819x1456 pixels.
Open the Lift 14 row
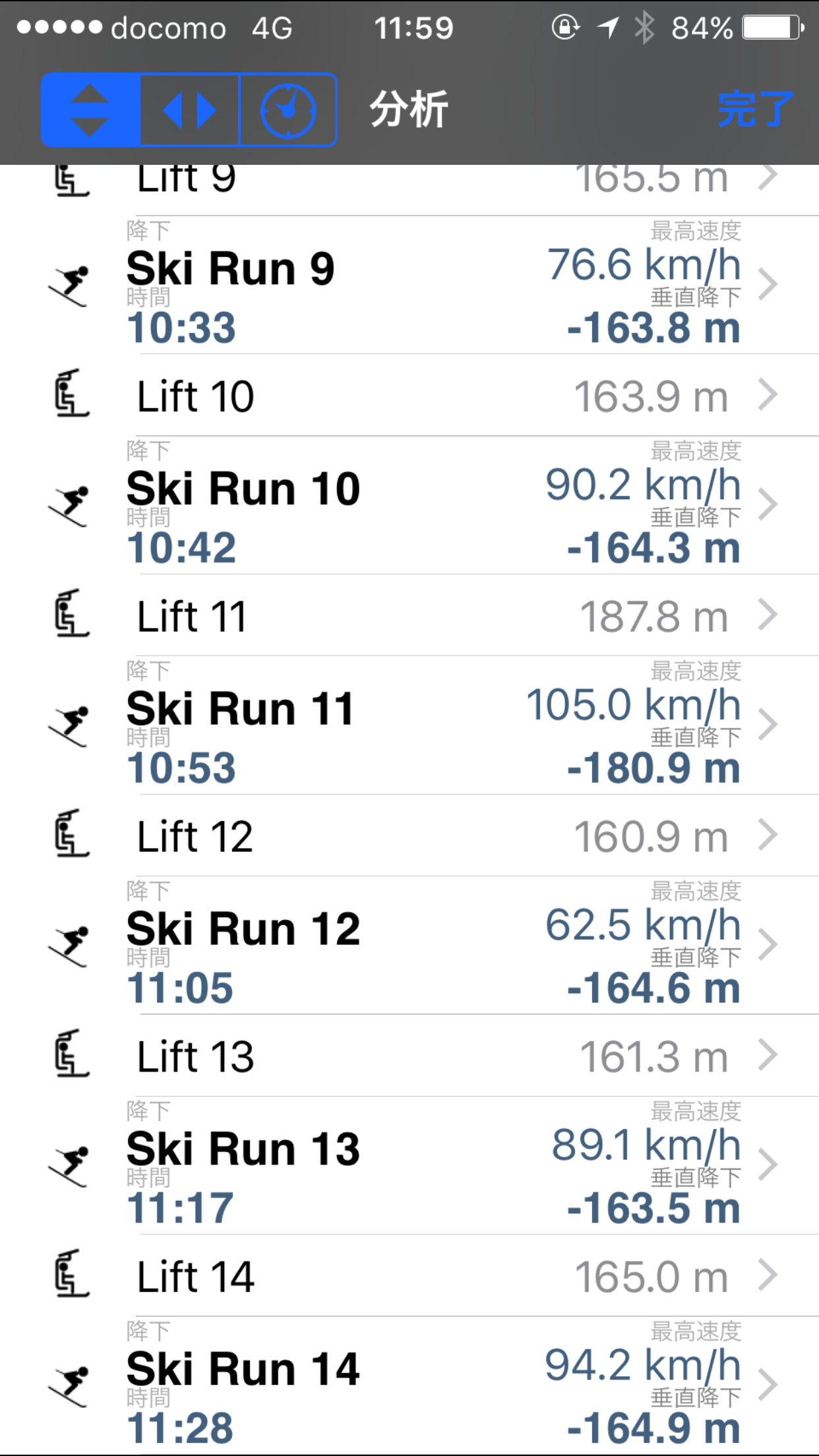coord(409,1276)
